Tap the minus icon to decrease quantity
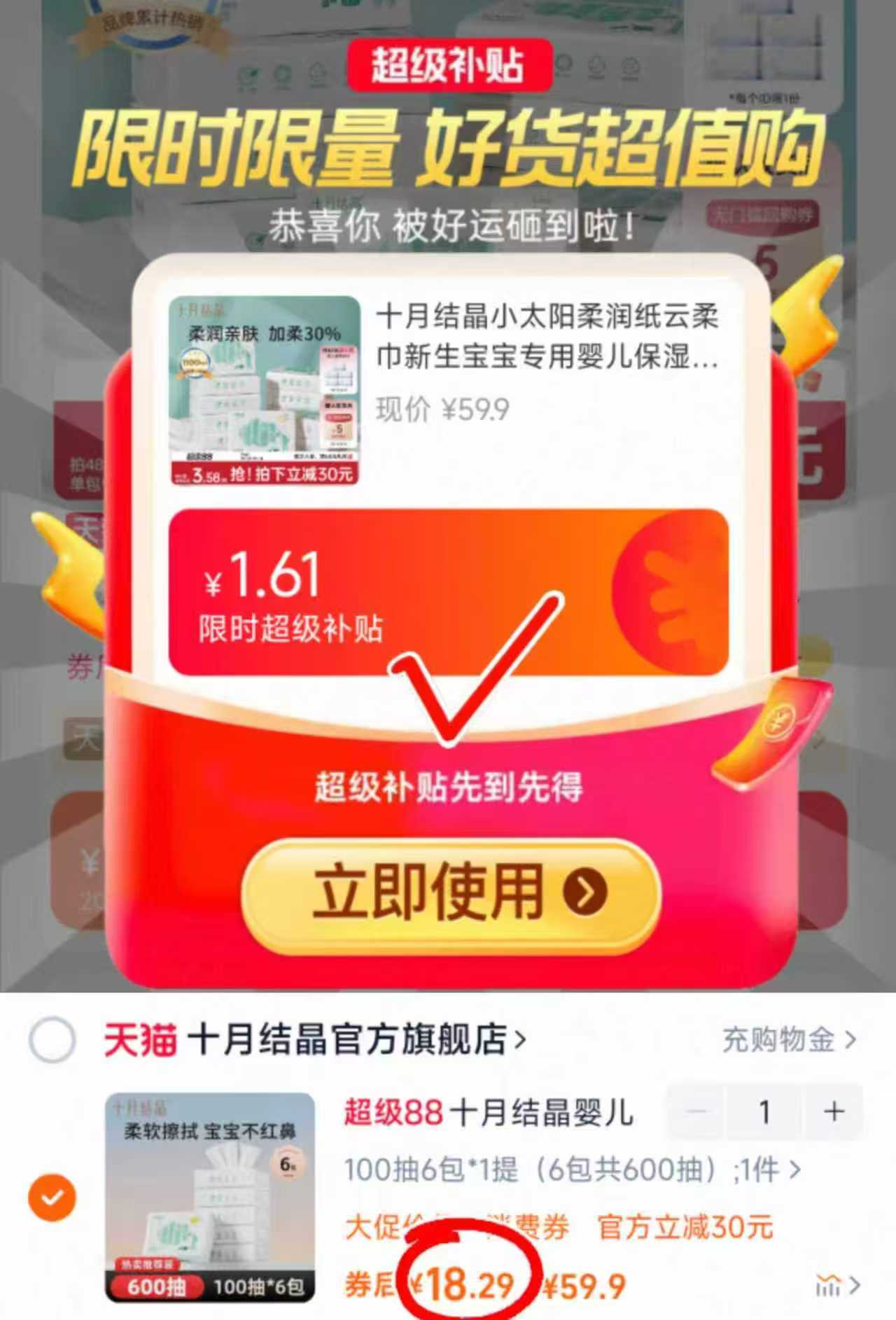 [695, 1110]
